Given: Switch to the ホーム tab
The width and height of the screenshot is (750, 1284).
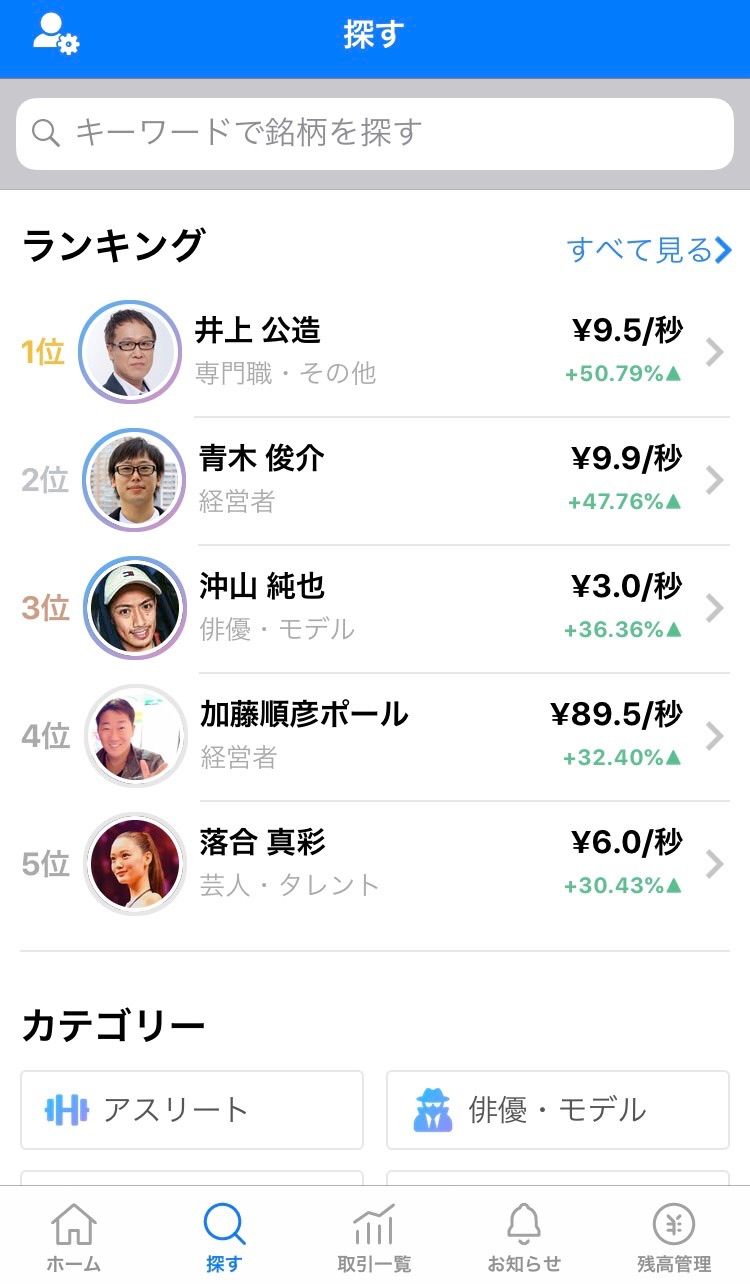Looking at the screenshot, I should [75, 1237].
